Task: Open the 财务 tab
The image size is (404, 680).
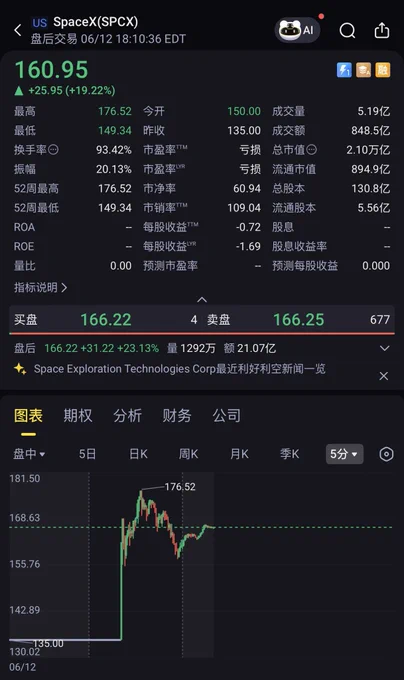Action: tap(177, 415)
